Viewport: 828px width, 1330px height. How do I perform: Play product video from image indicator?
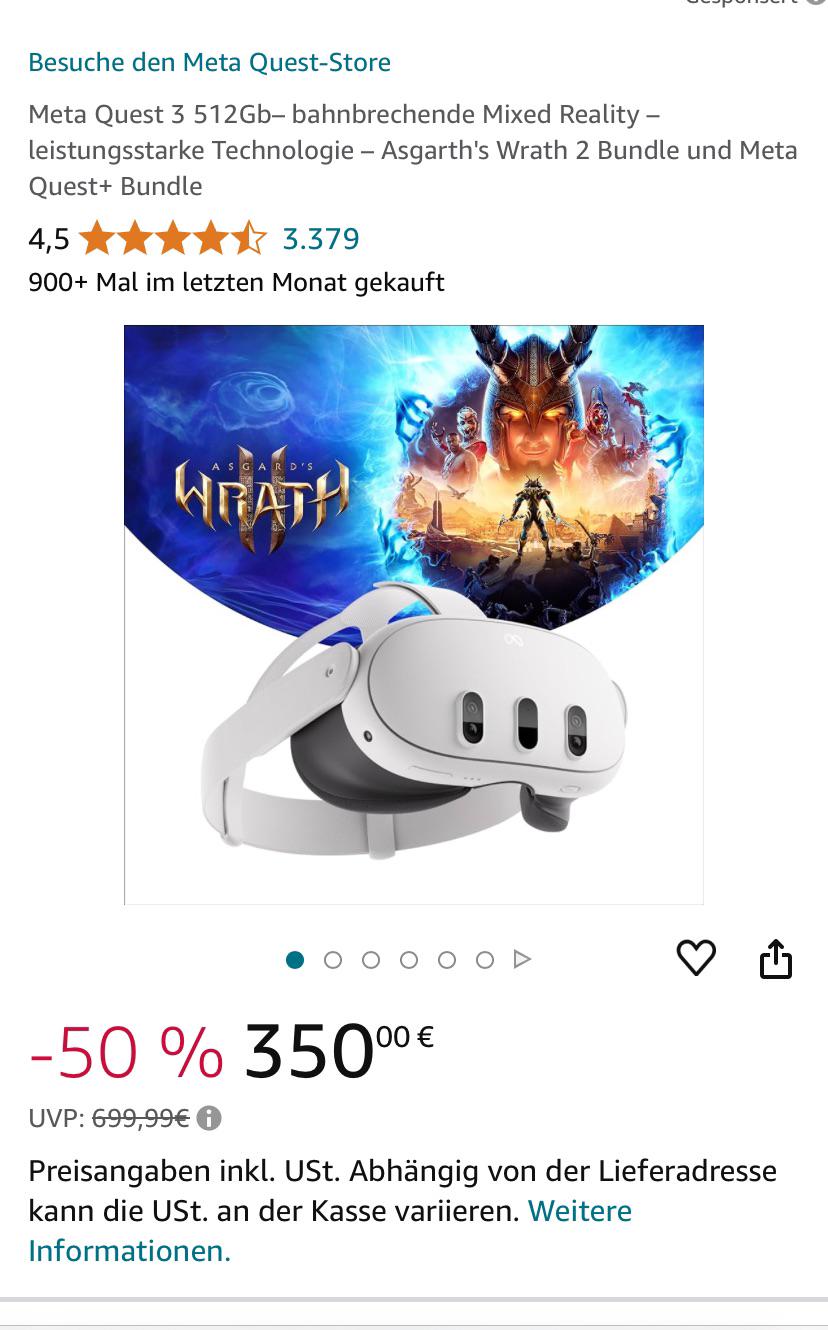coord(521,960)
